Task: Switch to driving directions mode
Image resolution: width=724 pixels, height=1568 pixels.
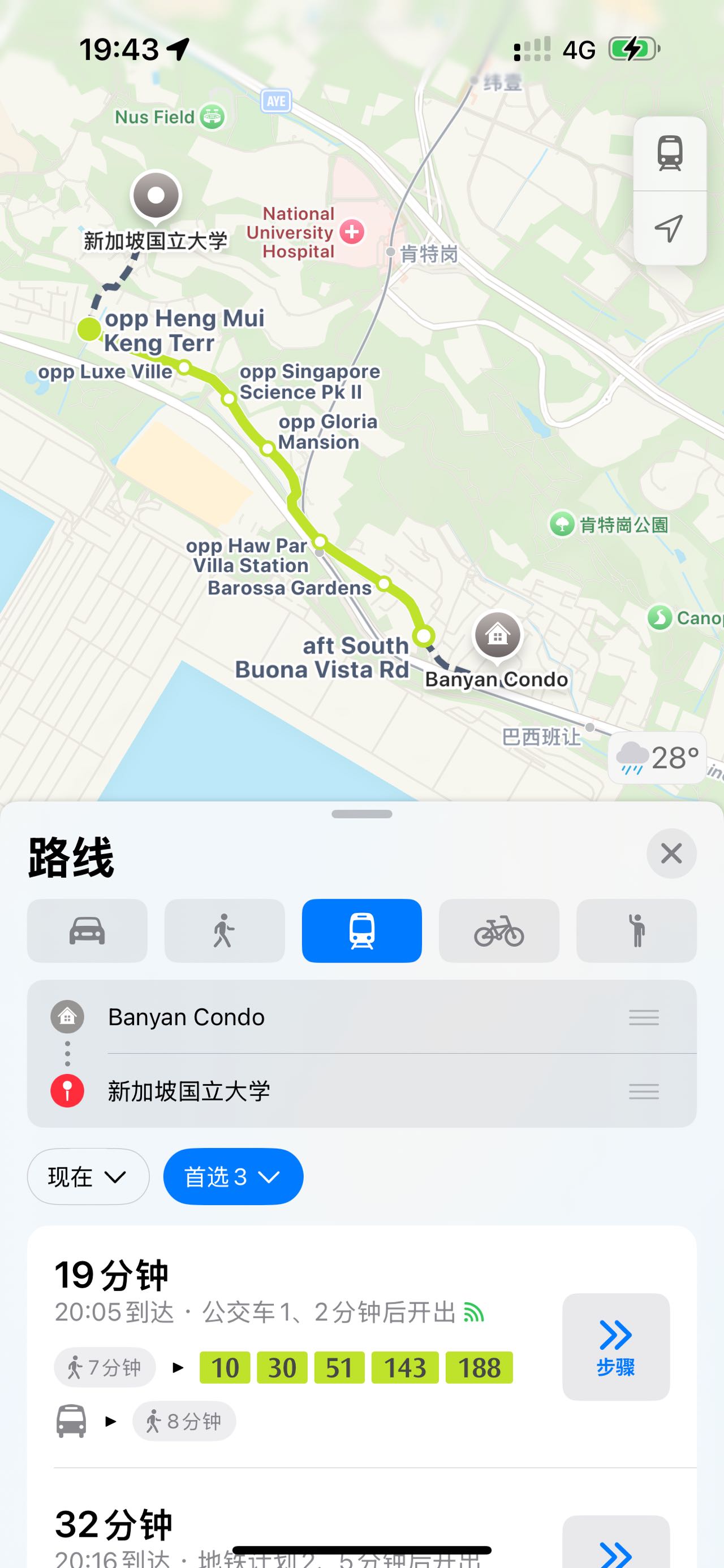Action: (87, 931)
